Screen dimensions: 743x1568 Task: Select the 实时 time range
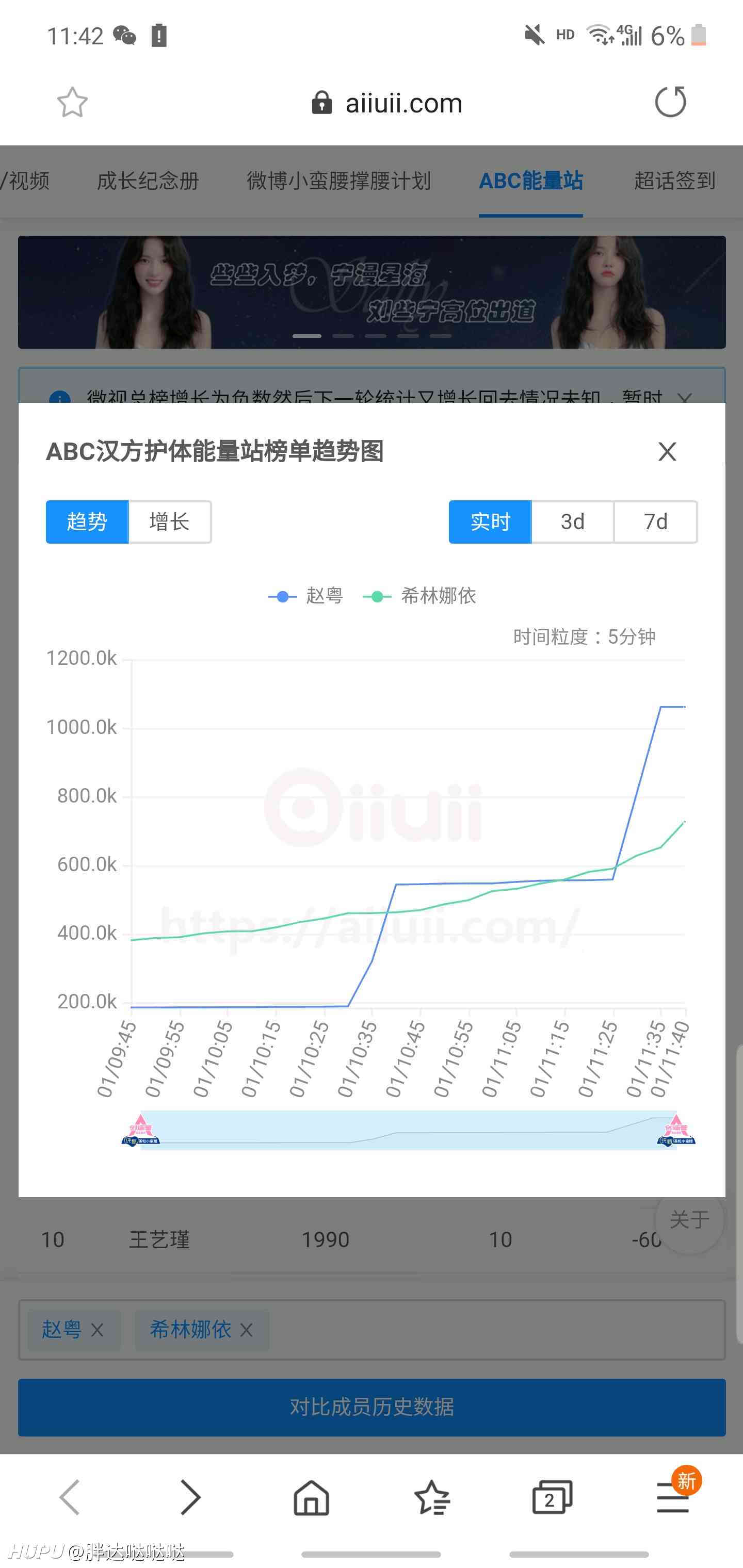pyautogui.click(x=490, y=521)
